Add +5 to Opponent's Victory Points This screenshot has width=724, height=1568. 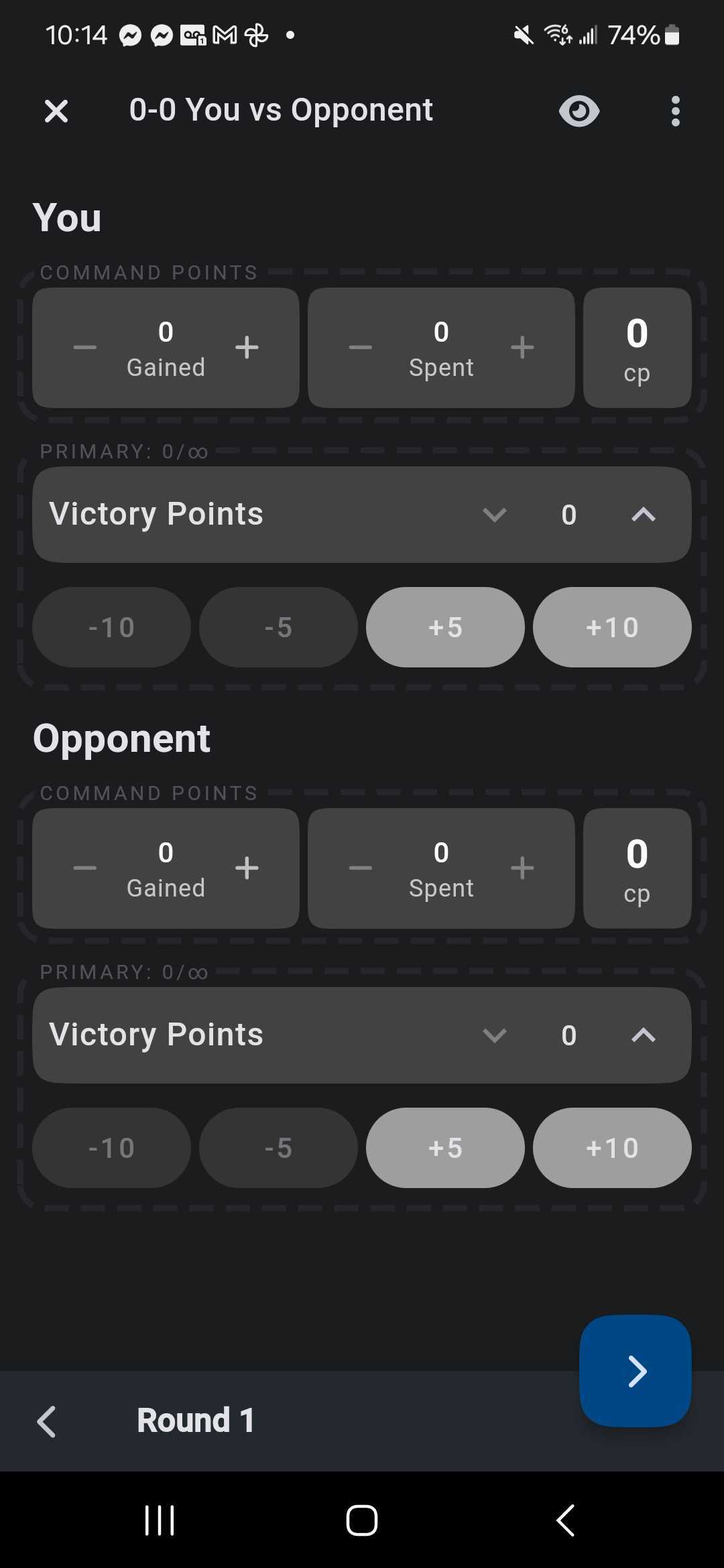point(445,1148)
